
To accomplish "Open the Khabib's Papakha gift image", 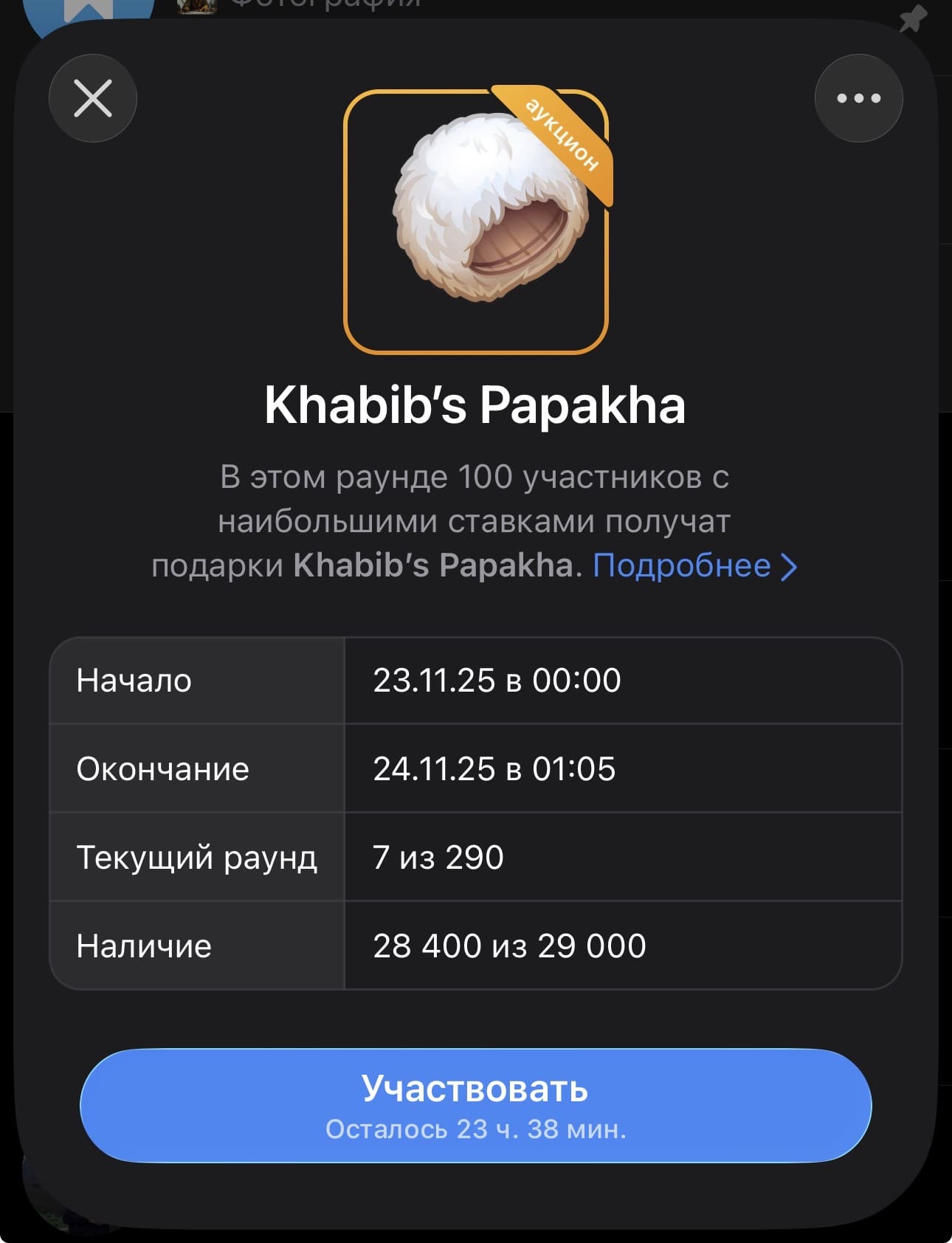I will tap(476, 221).
